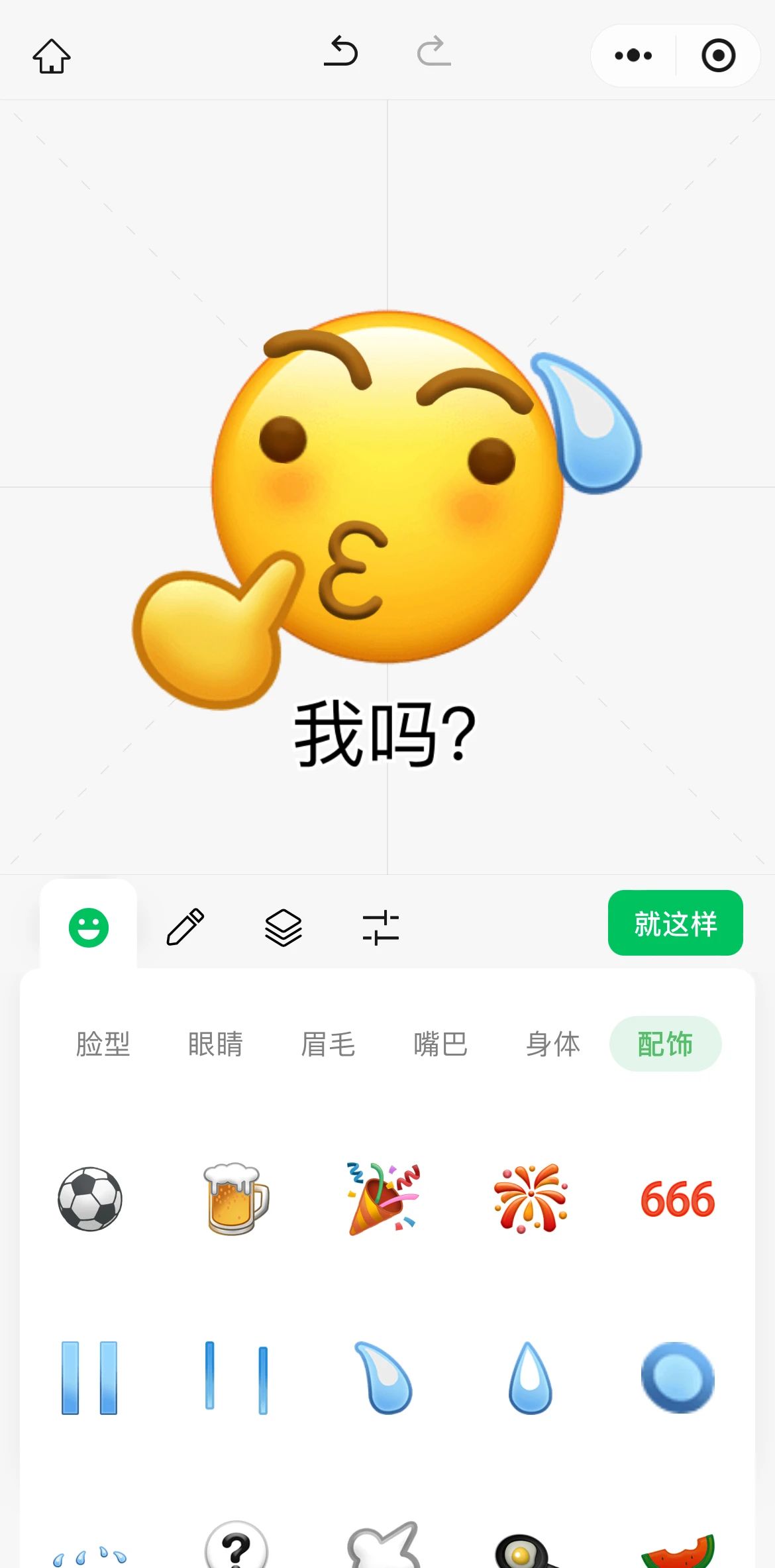Add the beer mug accessory
Image resolution: width=775 pixels, height=1568 pixels.
click(236, 1199)
